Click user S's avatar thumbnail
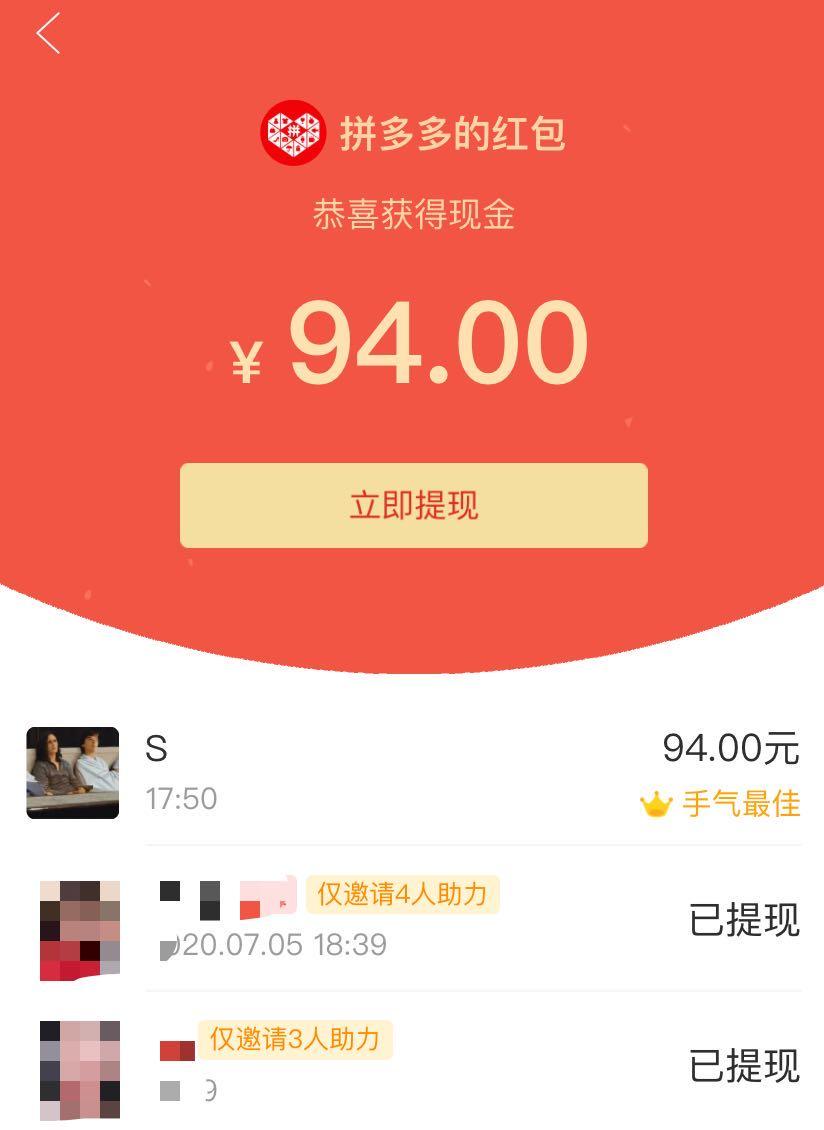The image size is (824, 1130). 71,773
